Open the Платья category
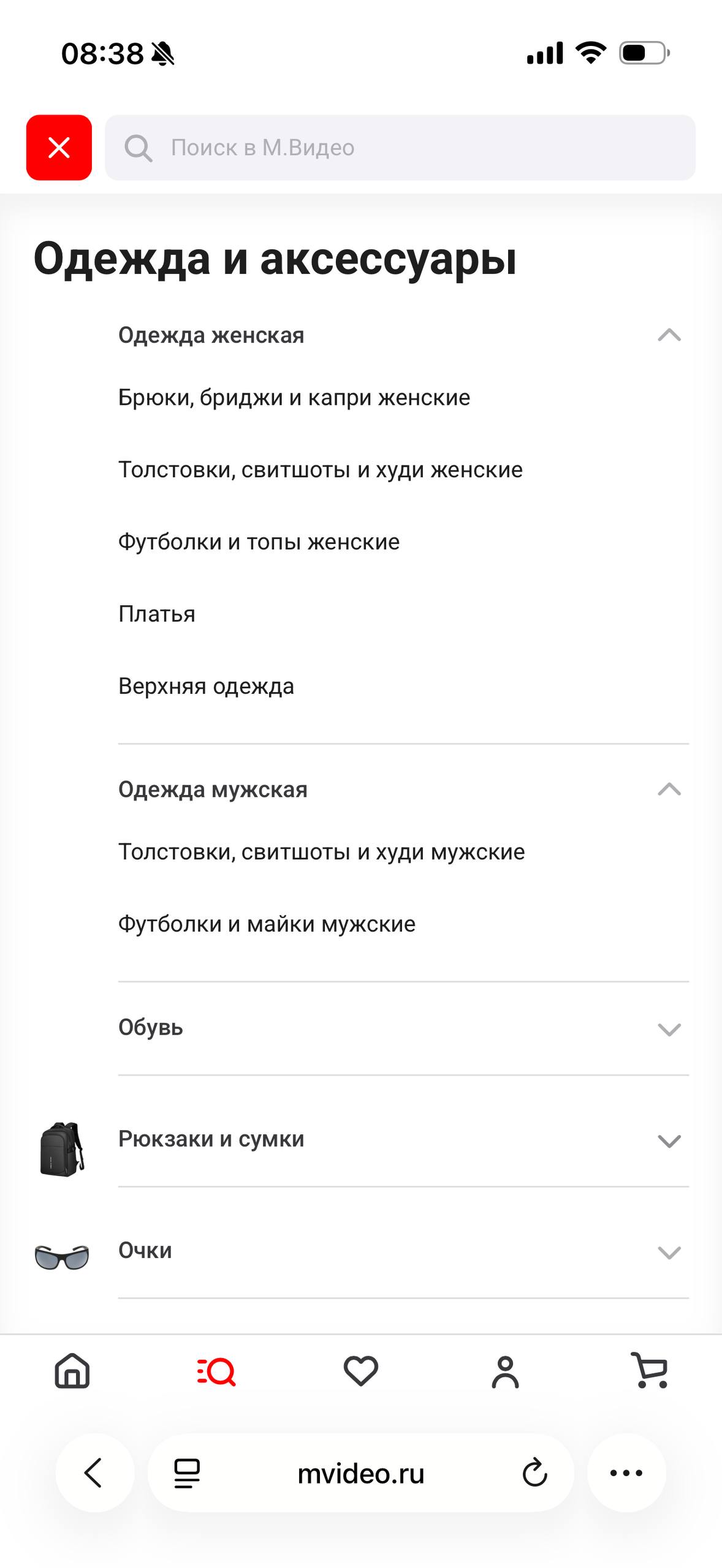 pyautogui.click(x=157, y=614)
